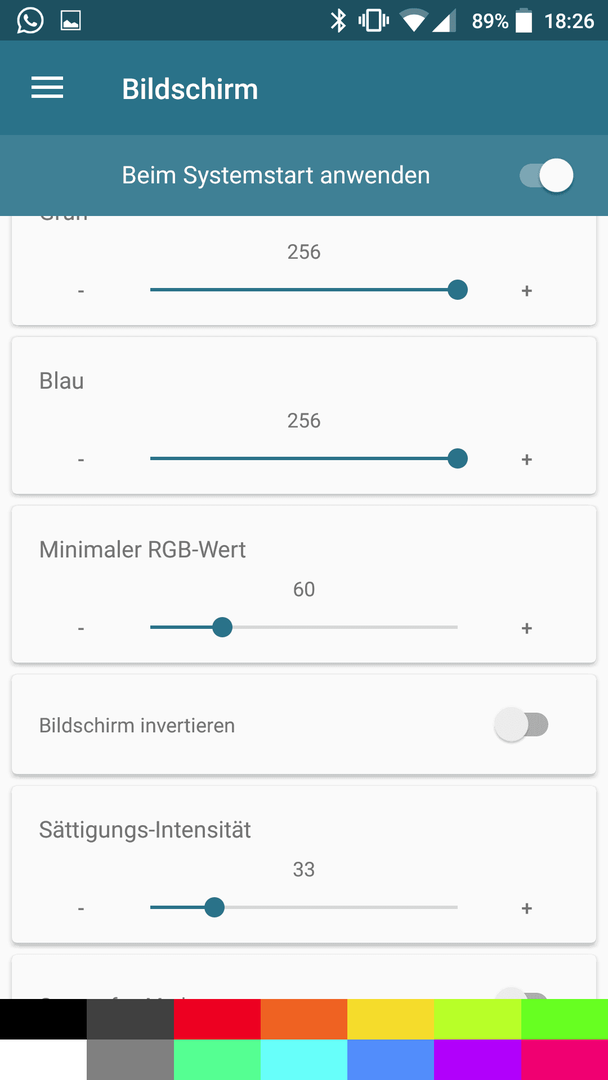
Task: Decrease Sättigungs-Intensität with minus
Action: [81, 908]
